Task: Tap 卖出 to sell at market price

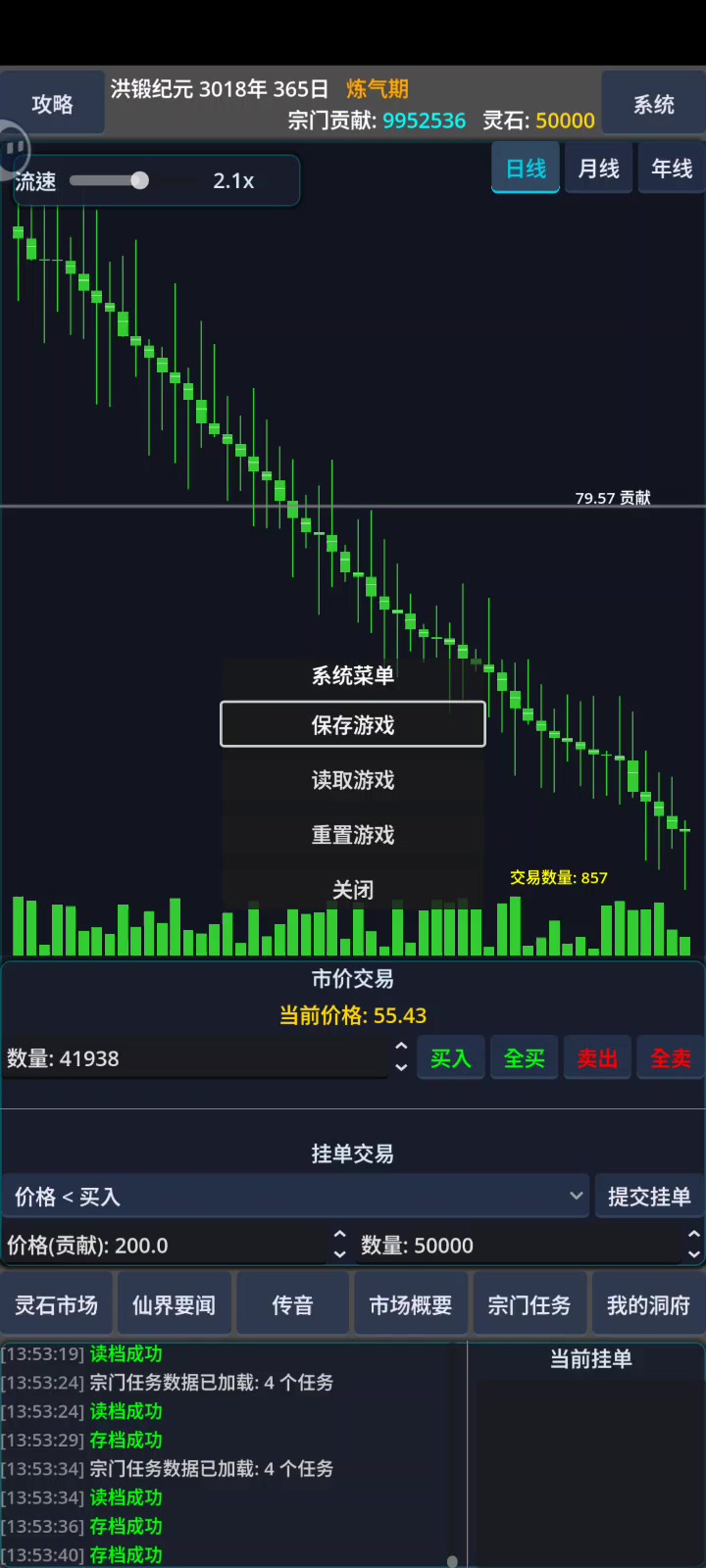Action: pos(597,1058)
